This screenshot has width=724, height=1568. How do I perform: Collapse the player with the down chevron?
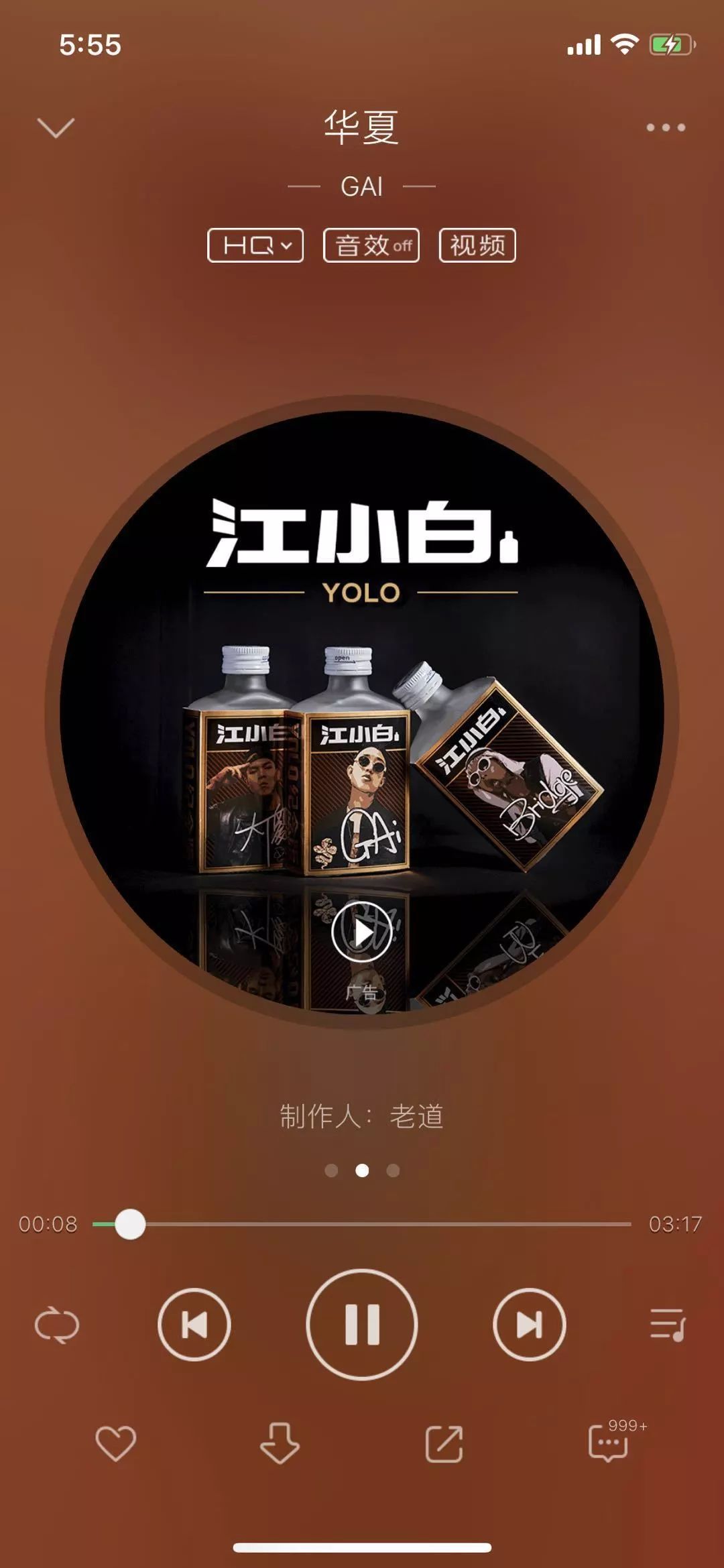56,127
